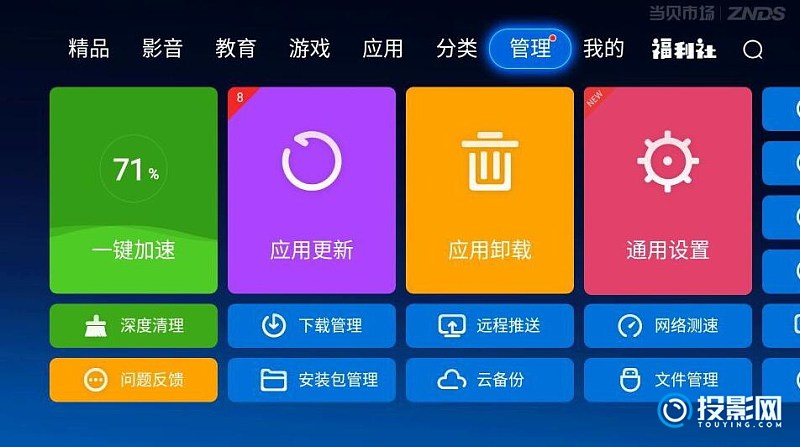The width and height of the screenshot is (800, 447).
Task: Run 网络测速
Action: coord(667,326)
